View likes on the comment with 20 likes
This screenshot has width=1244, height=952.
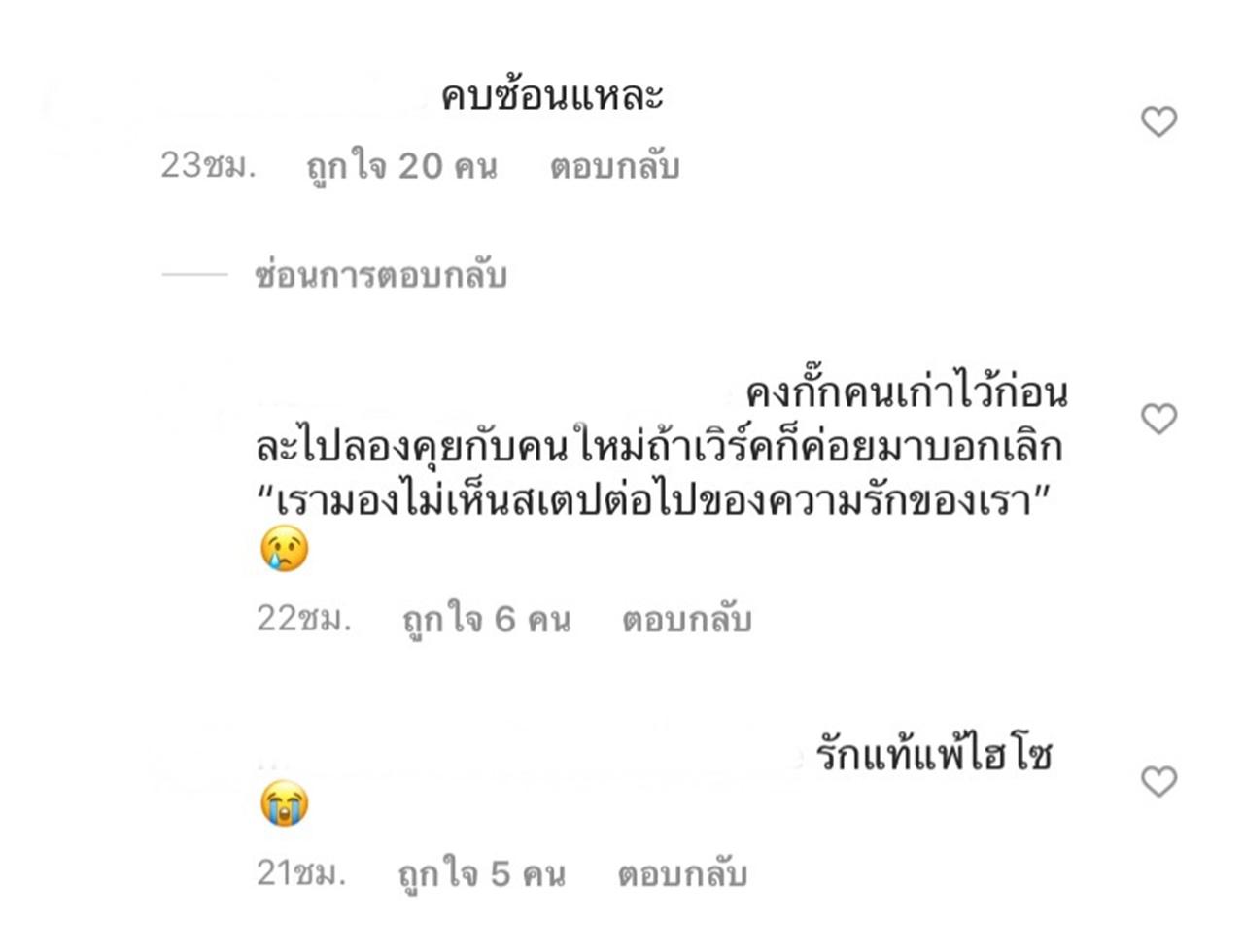pos(401,167)
